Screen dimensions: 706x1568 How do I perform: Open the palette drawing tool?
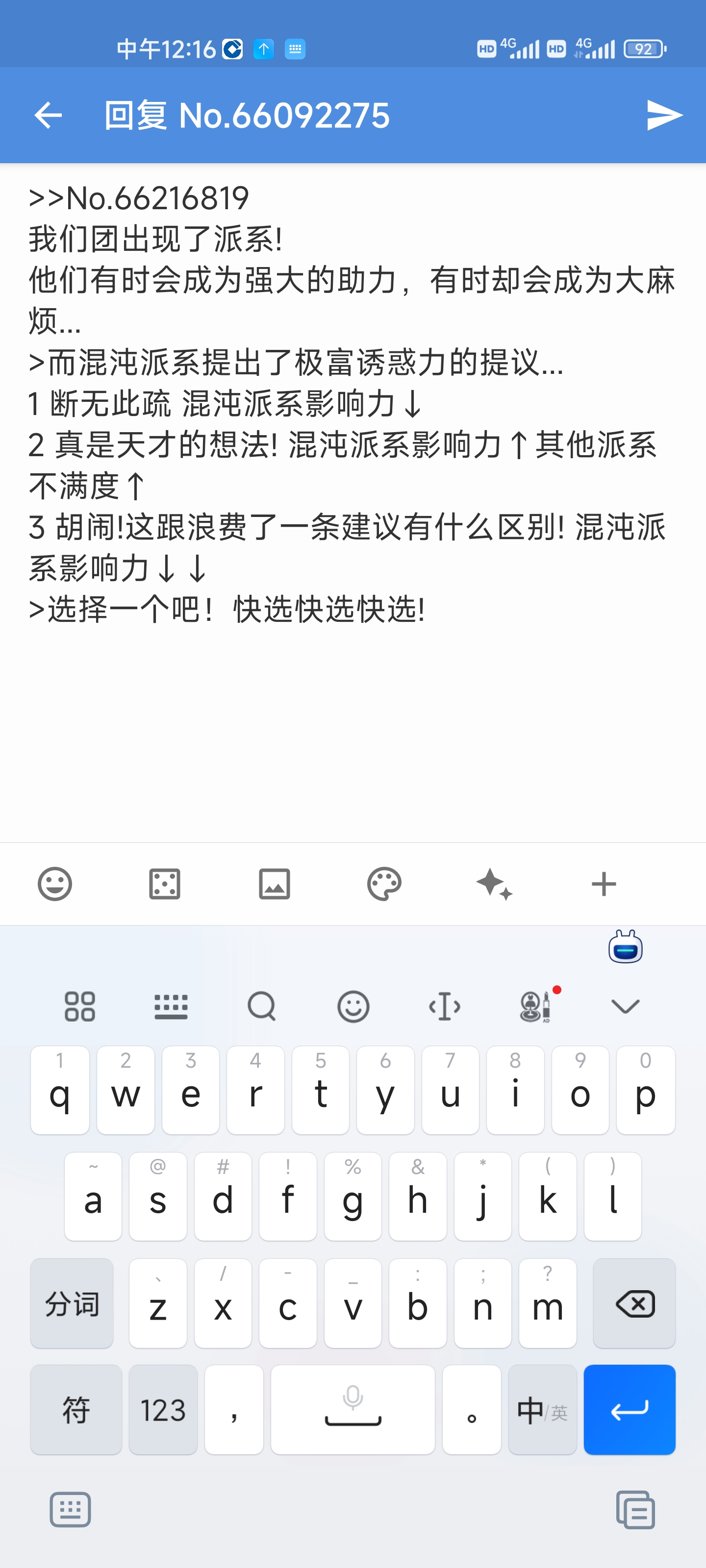point(384,884)
